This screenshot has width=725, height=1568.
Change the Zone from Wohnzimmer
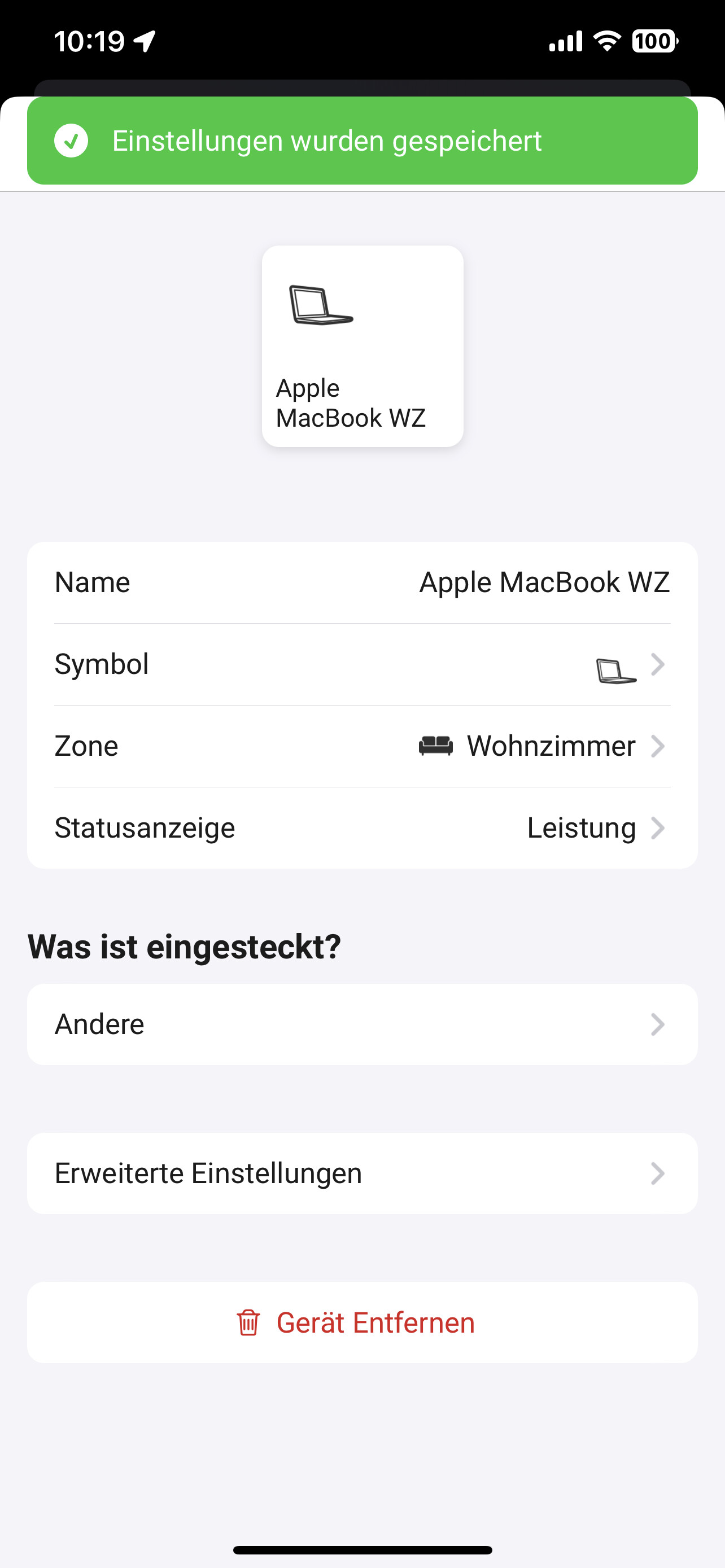(362, 746)
